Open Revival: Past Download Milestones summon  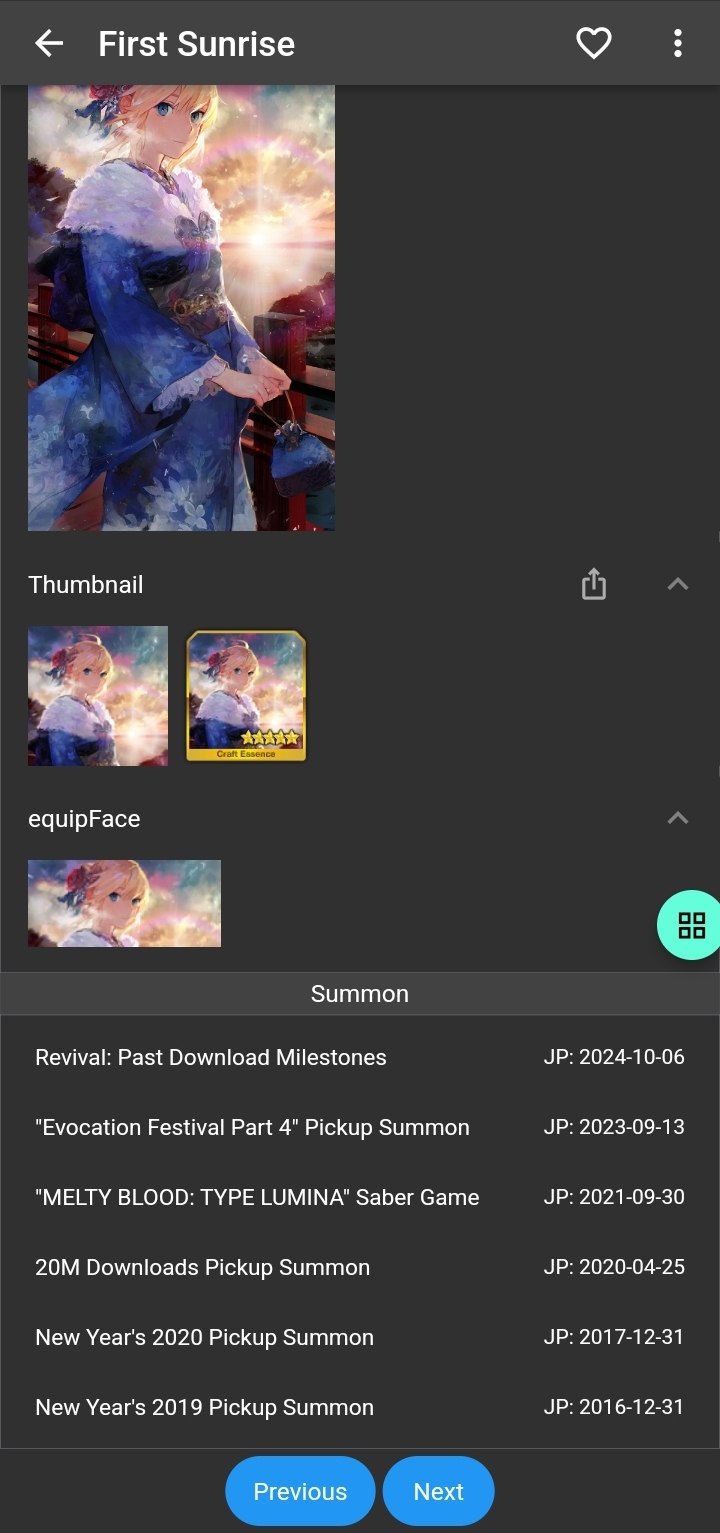(211, 1057)
